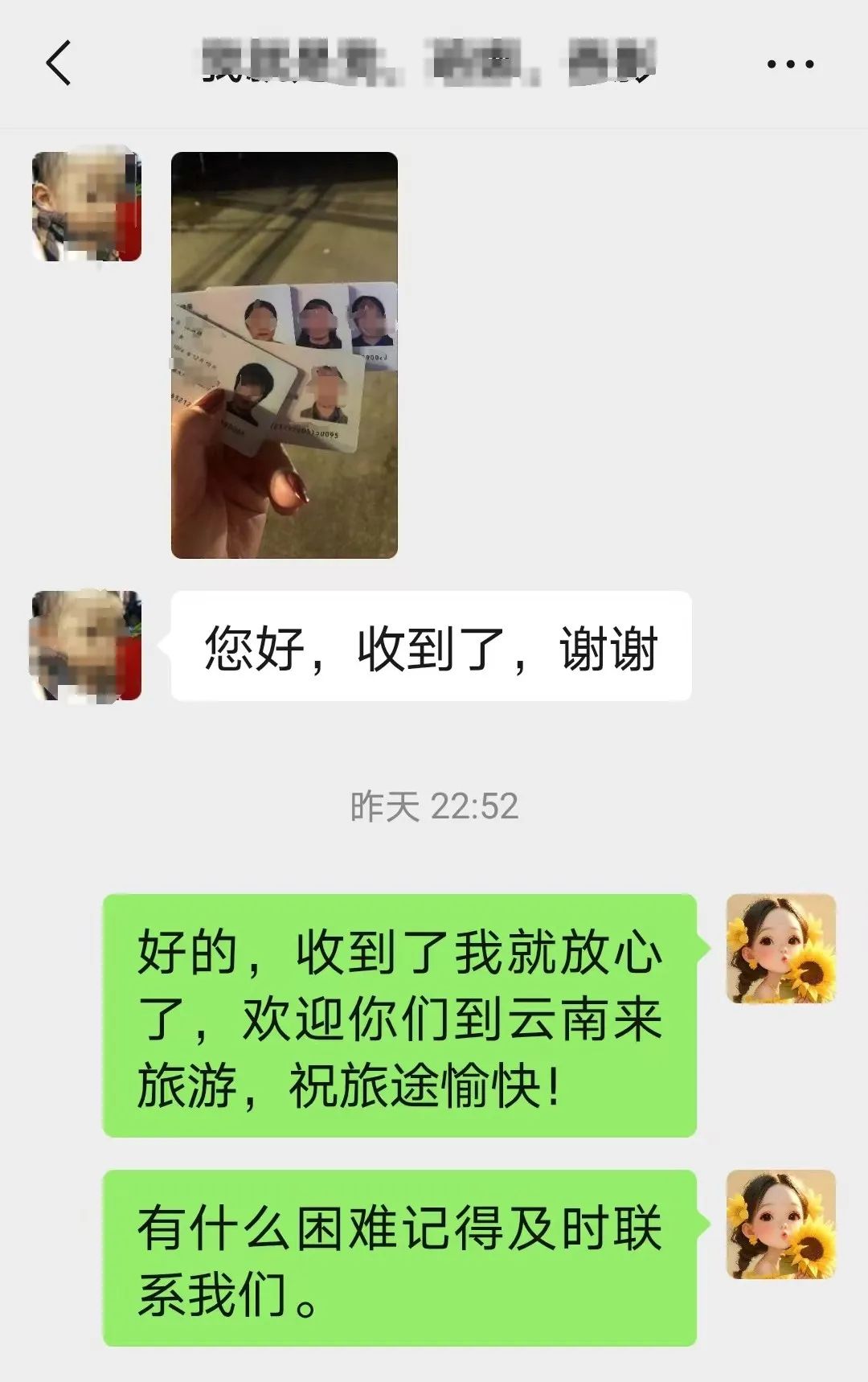Open the sunflower girl avatar beside the greeting
The image size is (868, 1382).
click(x=781, y=949)
